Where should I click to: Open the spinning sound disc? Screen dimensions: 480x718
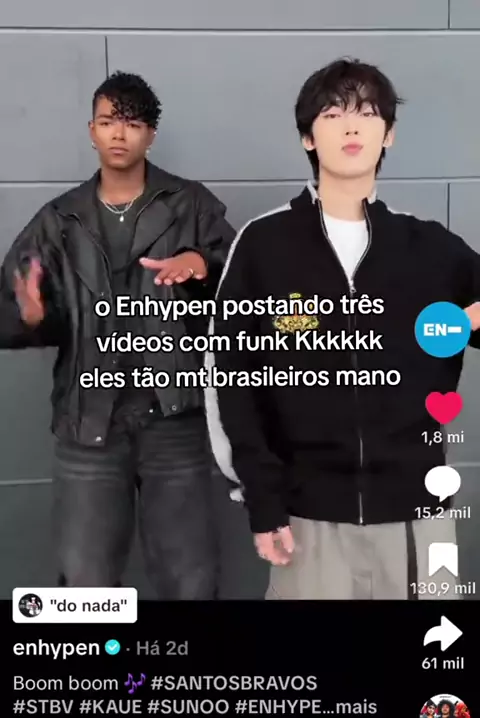click(443, 707)
